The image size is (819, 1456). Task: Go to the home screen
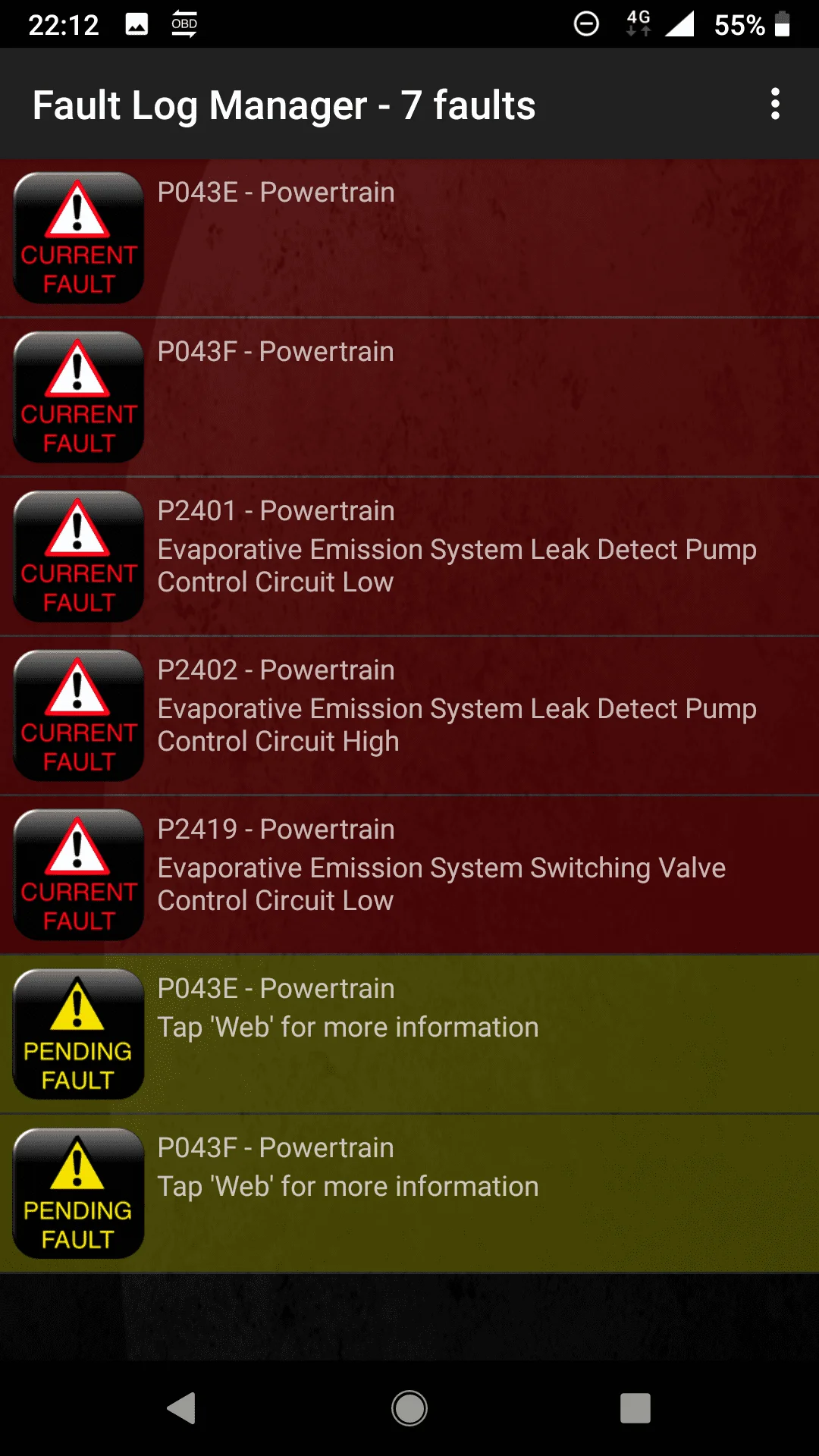[409, 1408]
